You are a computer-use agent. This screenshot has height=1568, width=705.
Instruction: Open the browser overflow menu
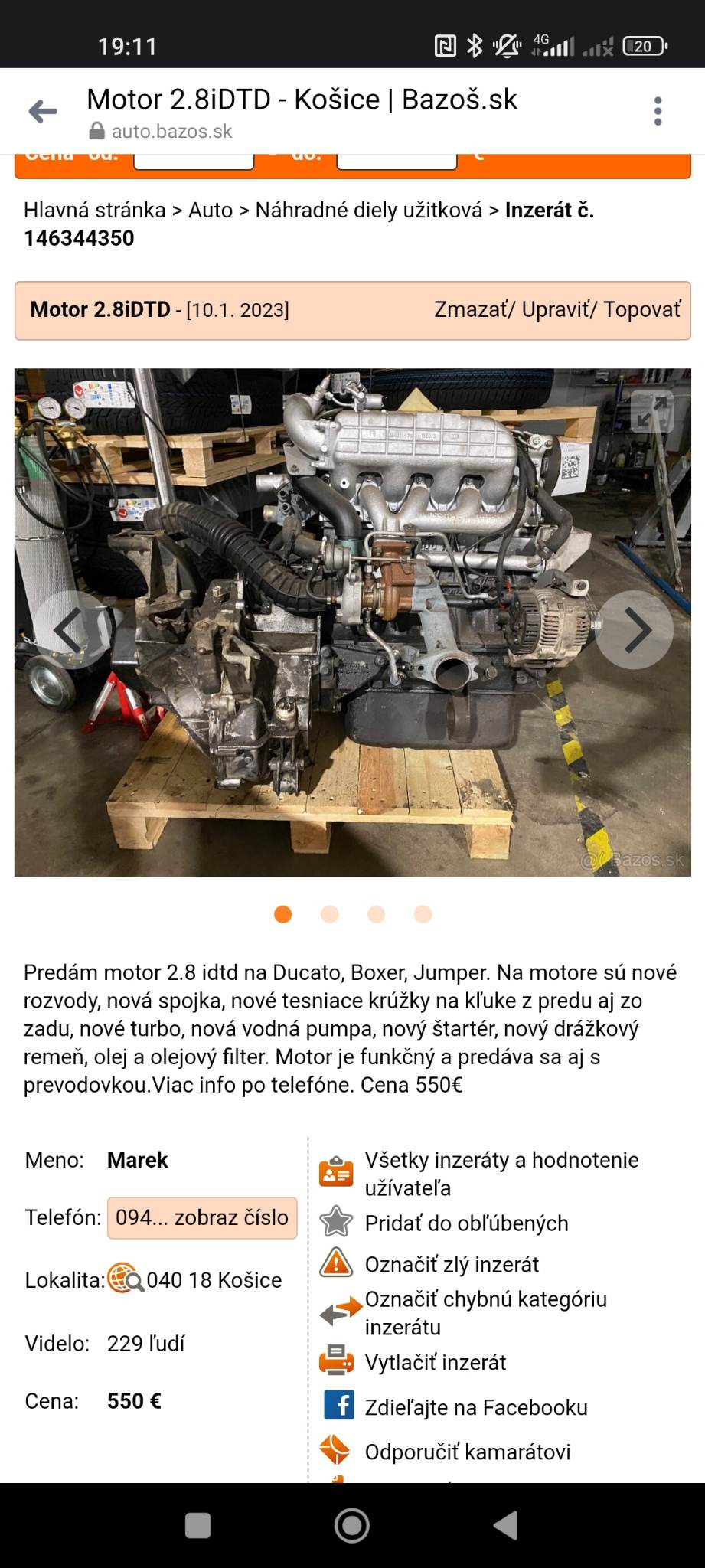click(658, 112)
